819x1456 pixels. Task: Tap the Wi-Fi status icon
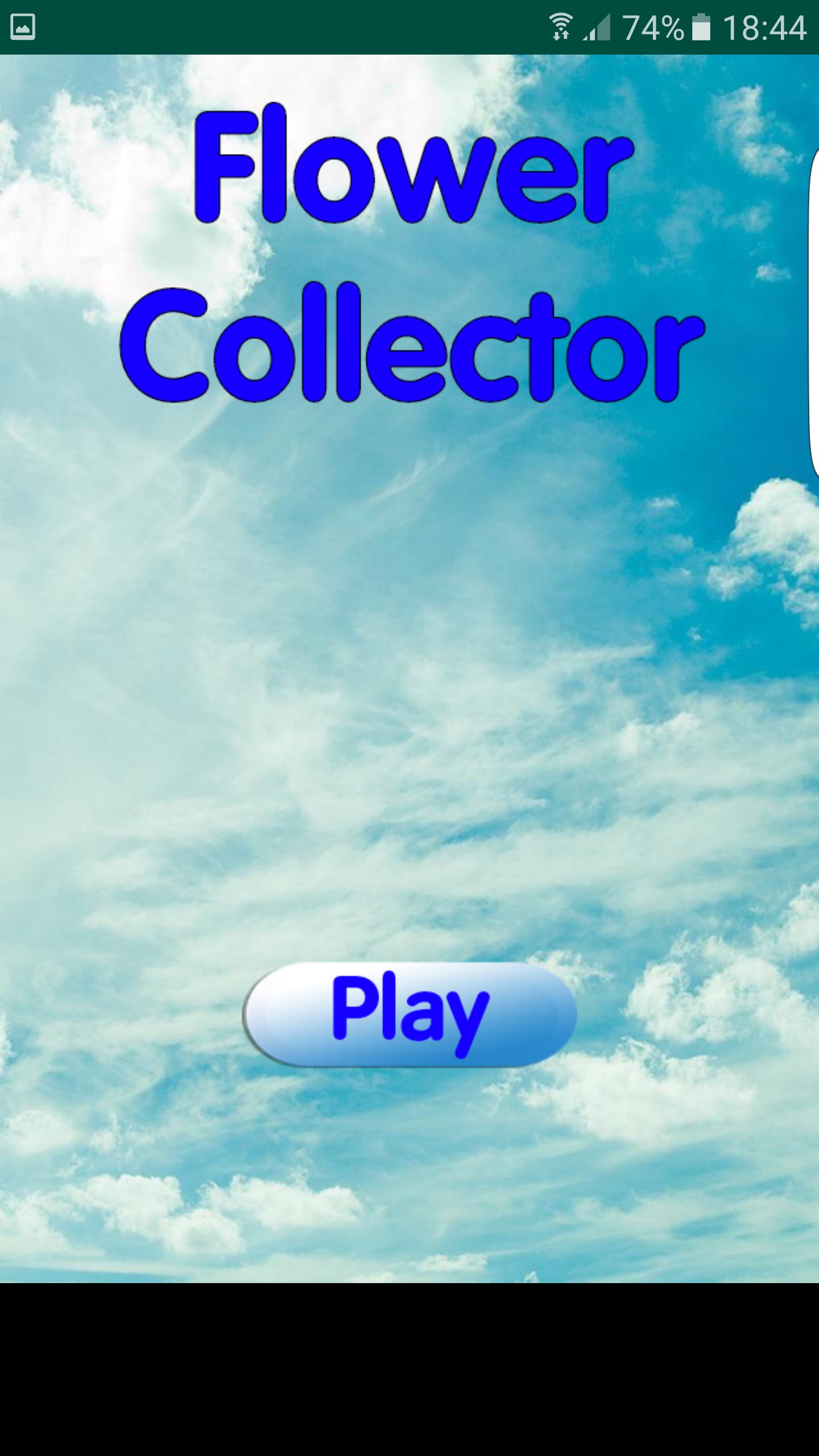coord(561,24)
